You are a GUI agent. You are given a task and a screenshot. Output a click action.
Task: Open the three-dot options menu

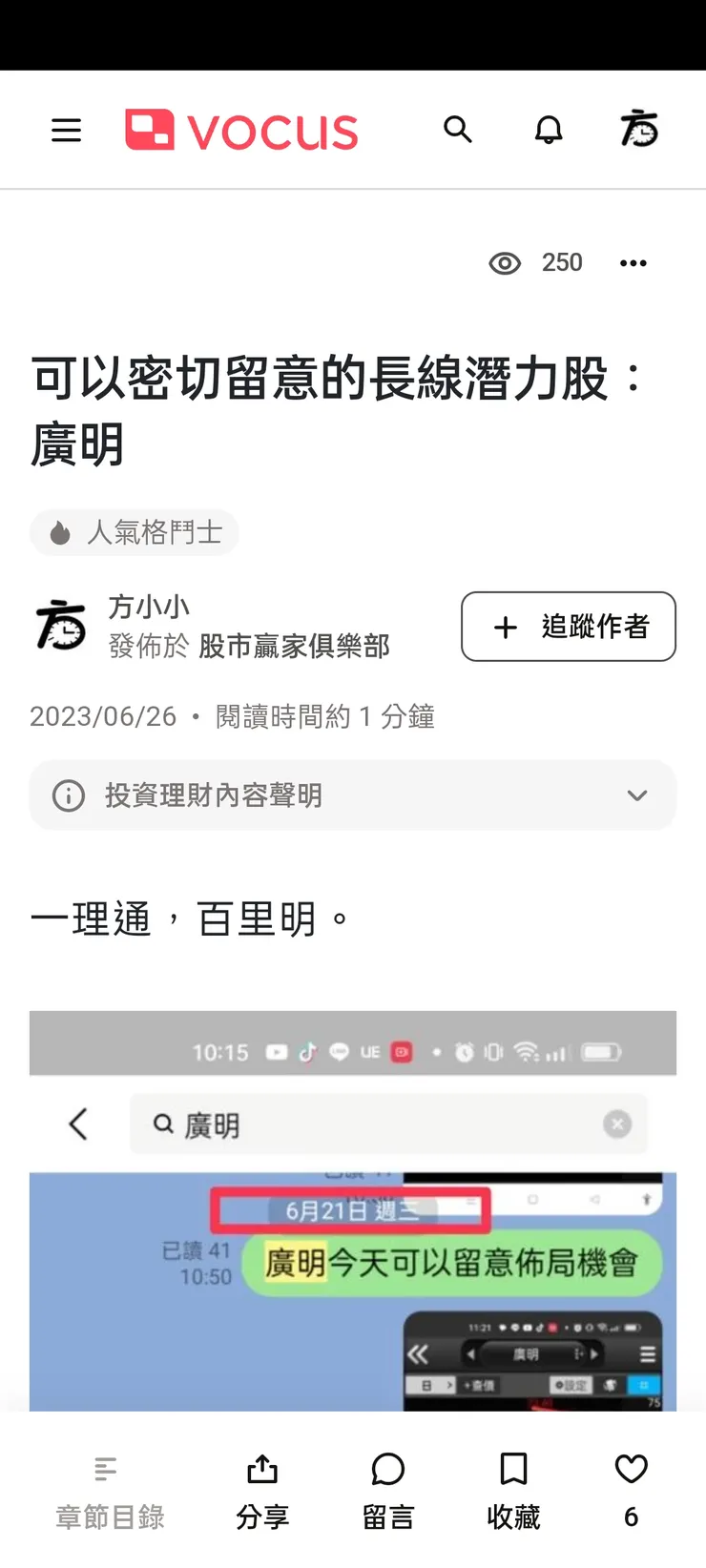tap(633, 262)
